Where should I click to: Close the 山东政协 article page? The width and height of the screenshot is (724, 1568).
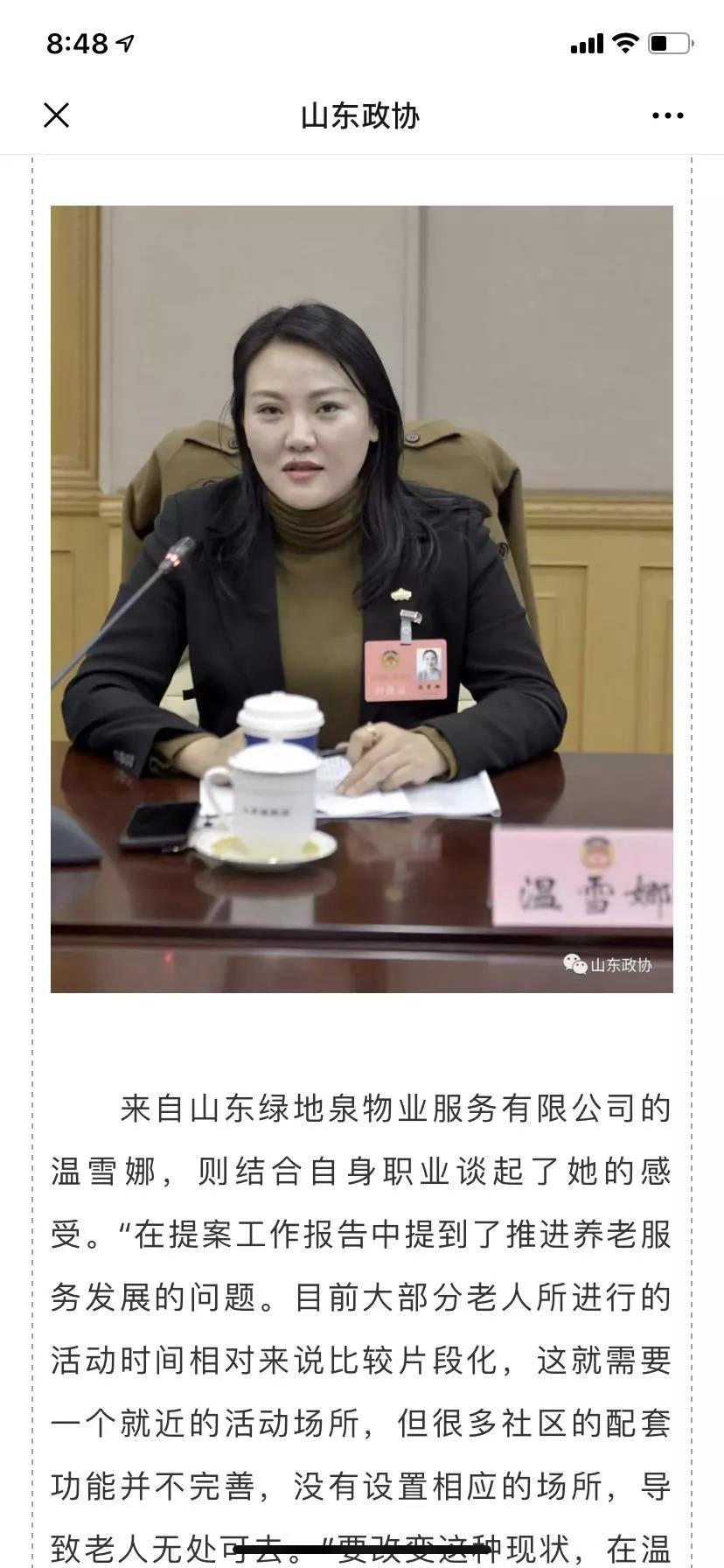[57, 115]
